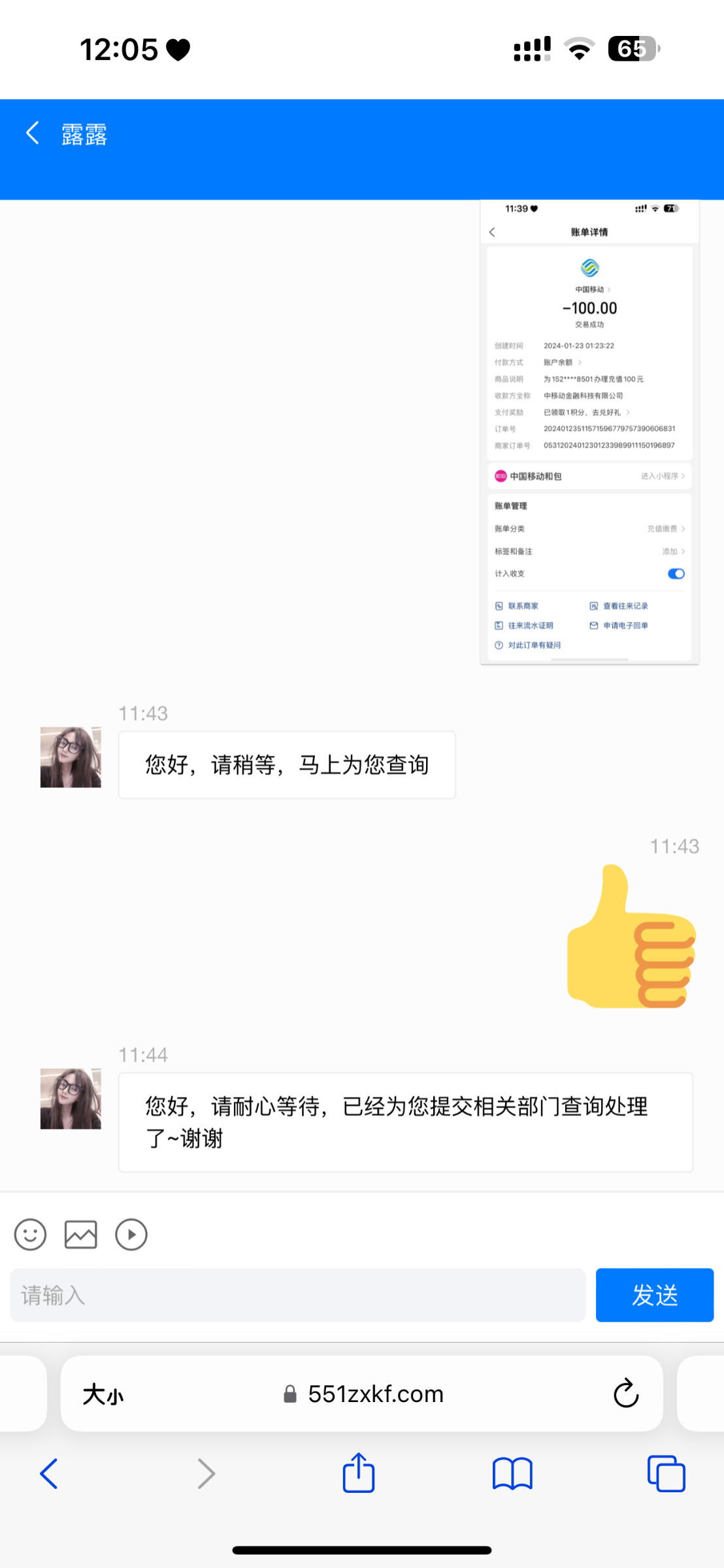724x1568 pixels.
Task: Open Safari bookmarks
Action: [512, 1474]
